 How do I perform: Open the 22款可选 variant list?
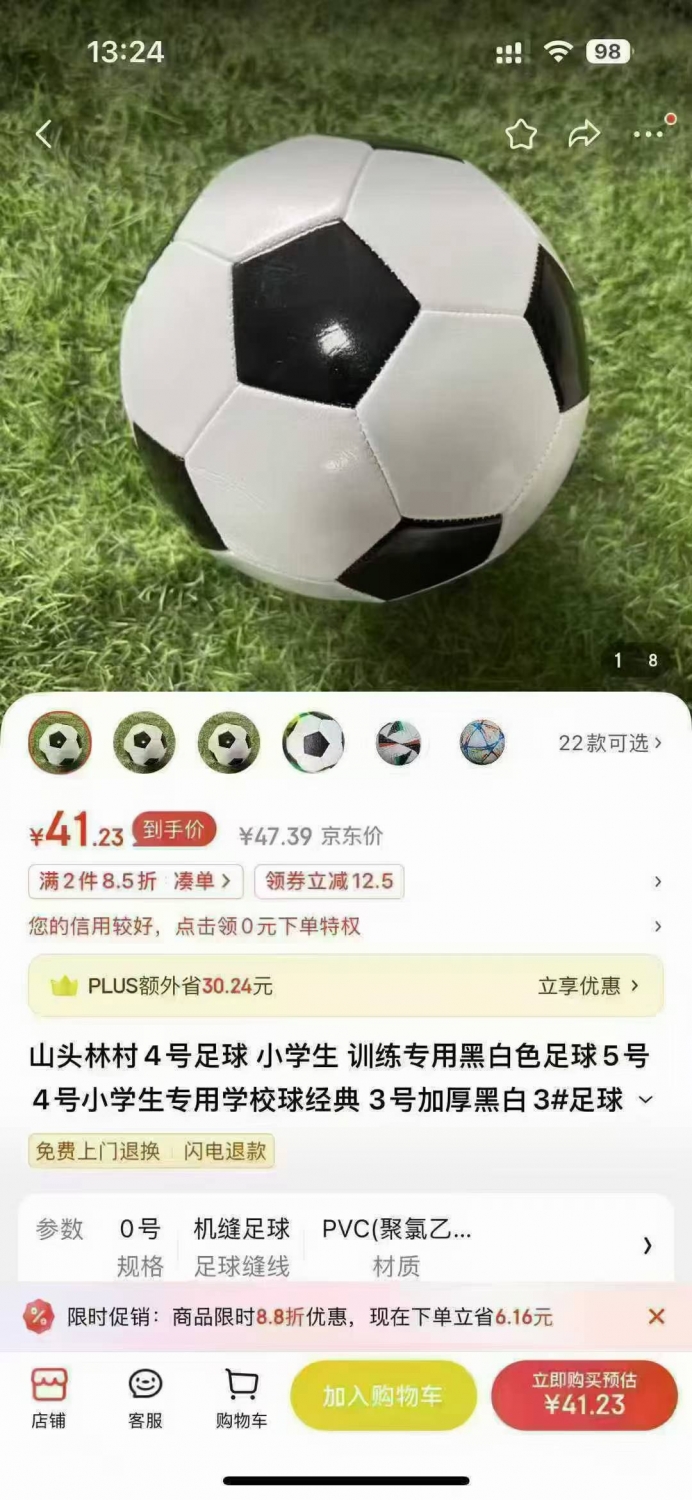click(x=609, y=743)
